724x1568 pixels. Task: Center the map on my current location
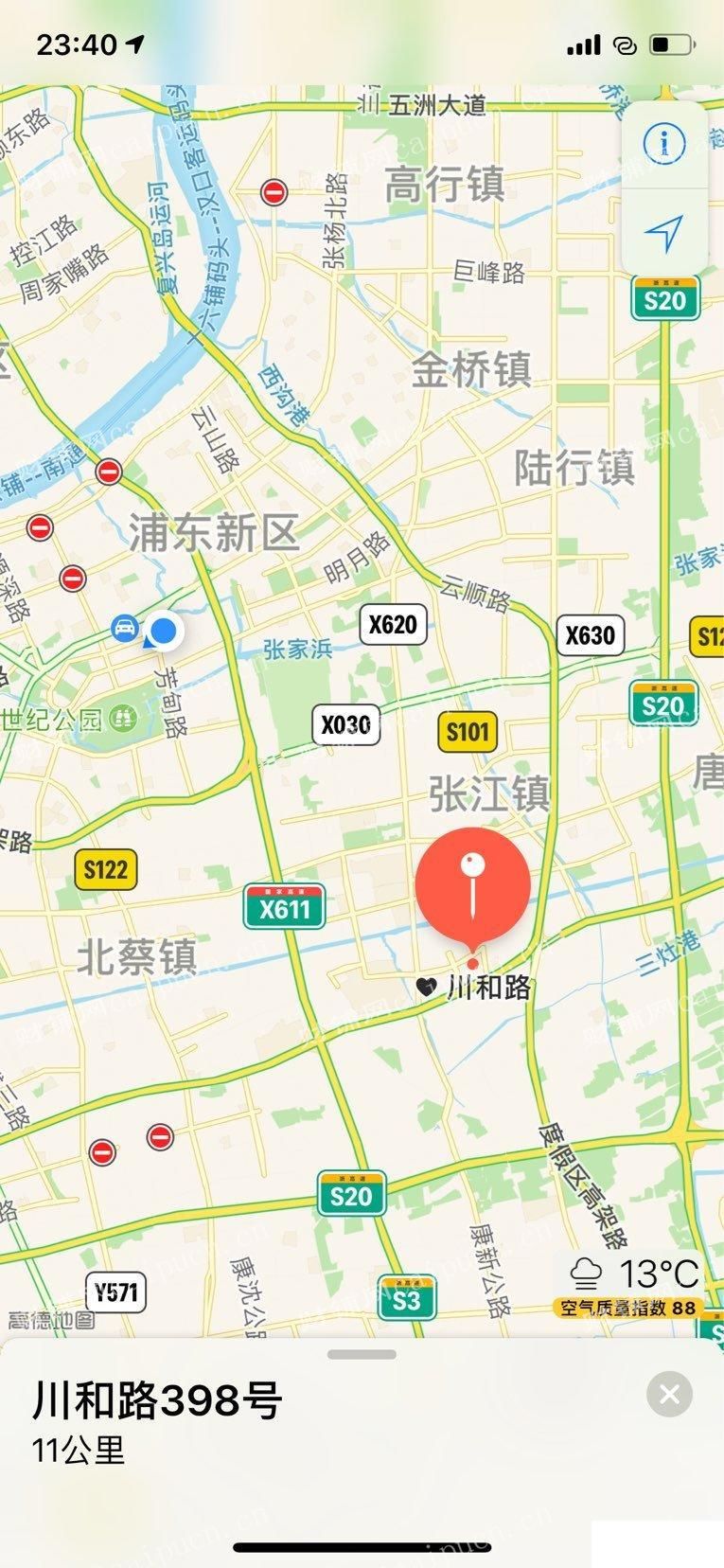664,231
